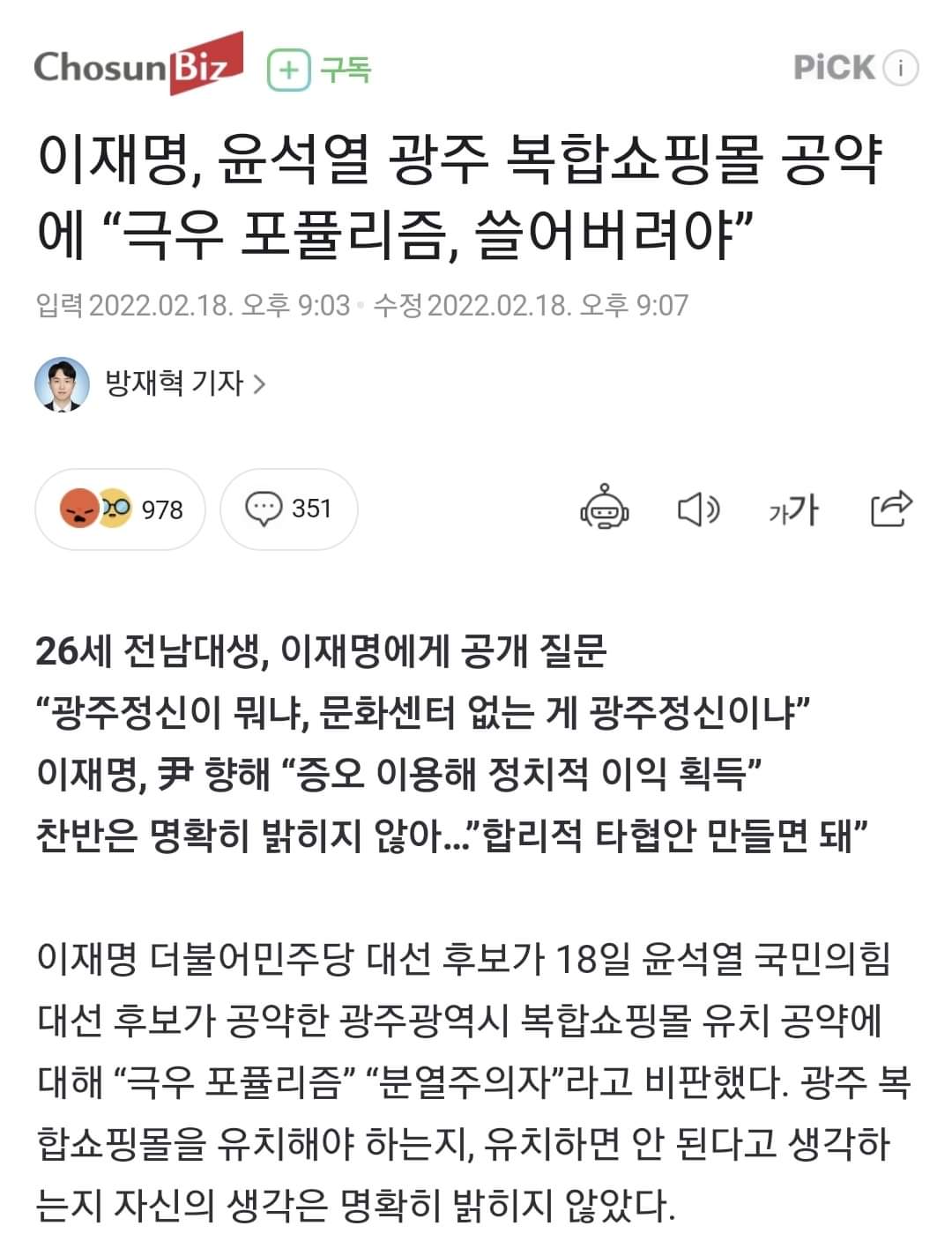The width and height of the screenshot is (952, 1248).
Task: Open the PiCK info icon
Action: pyautogui.click(x=900, y=68)
